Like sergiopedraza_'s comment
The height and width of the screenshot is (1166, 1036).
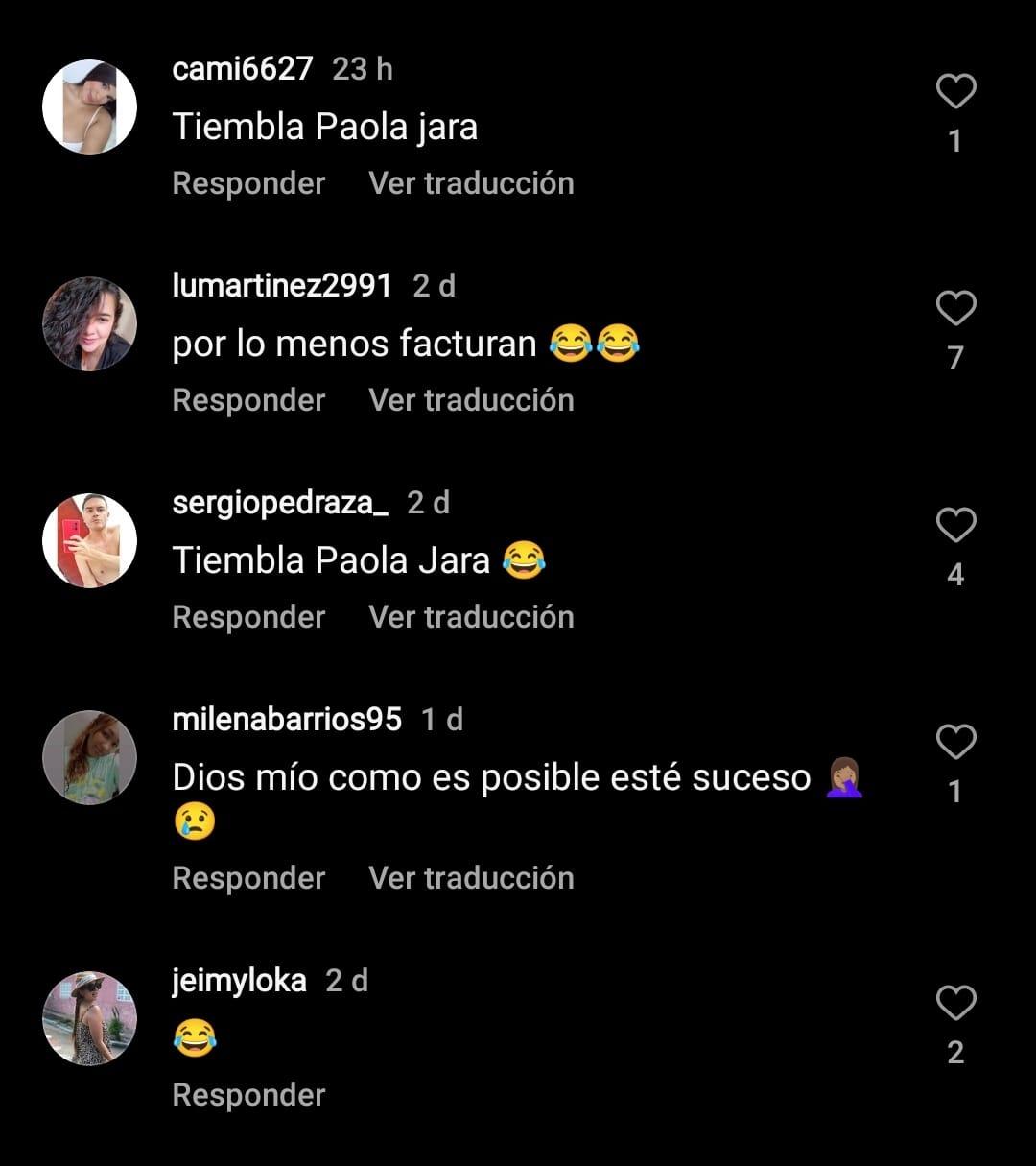coord(955,526)
